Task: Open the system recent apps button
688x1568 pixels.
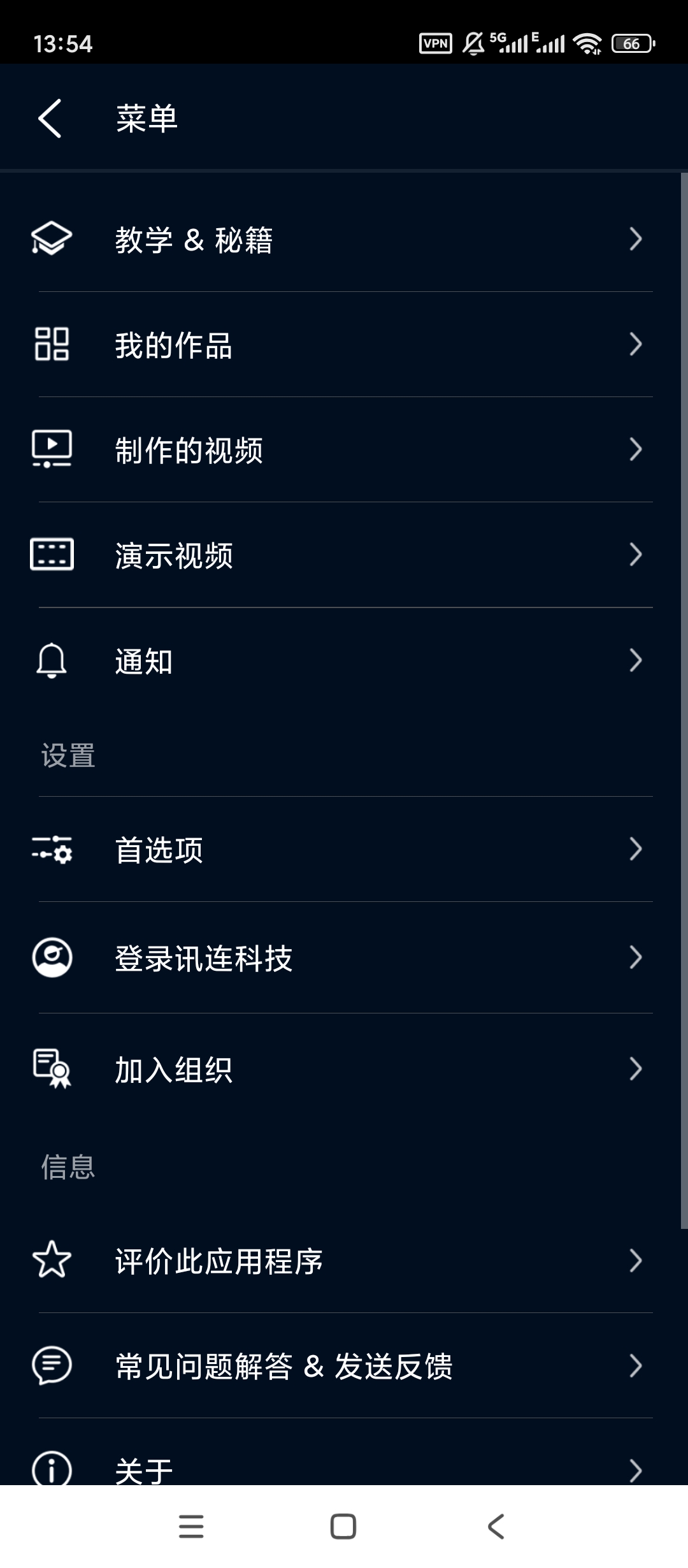Action: (x=191, y=1527)
